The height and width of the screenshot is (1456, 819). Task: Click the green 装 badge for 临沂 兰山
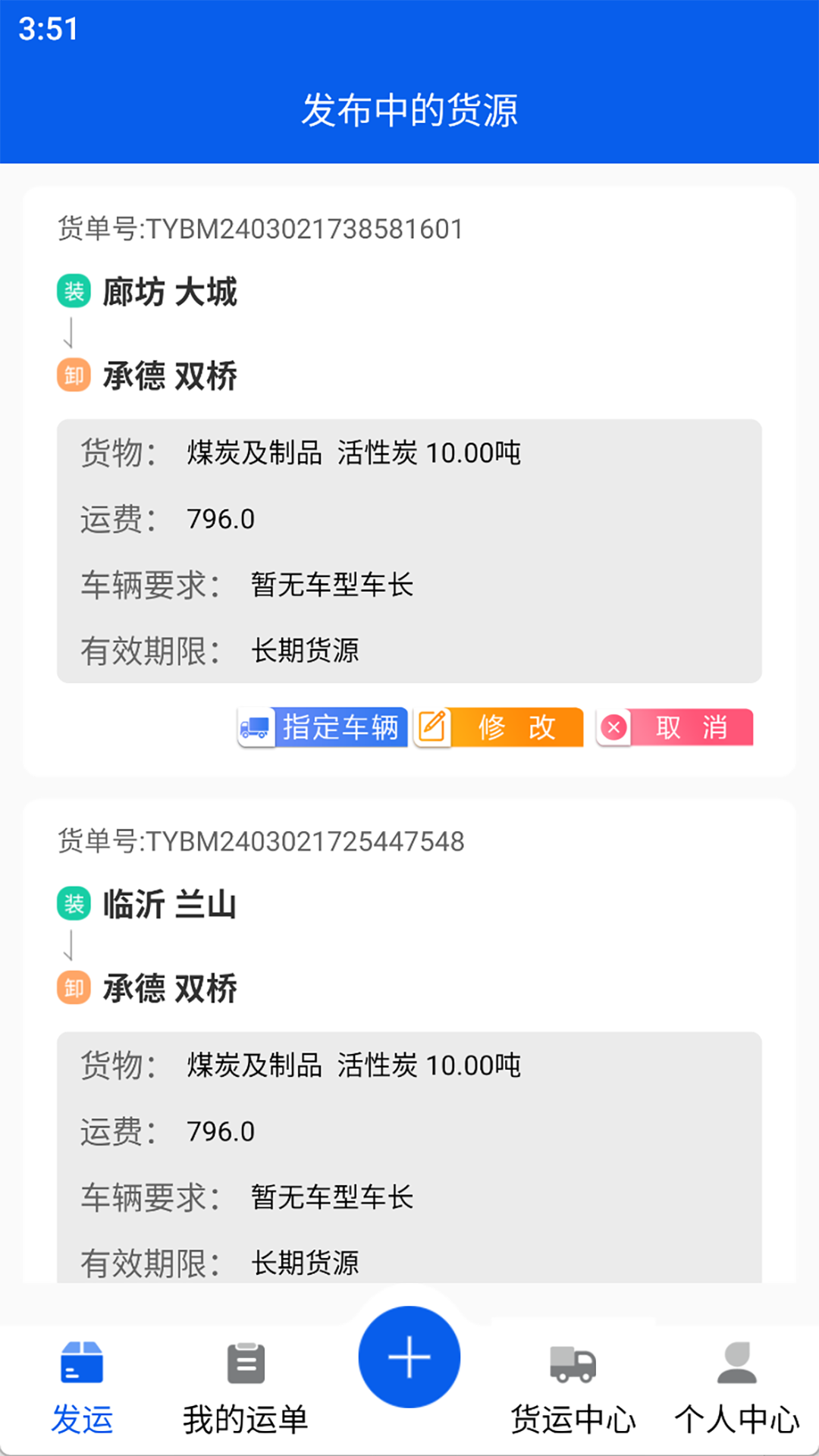coord(72,904)
